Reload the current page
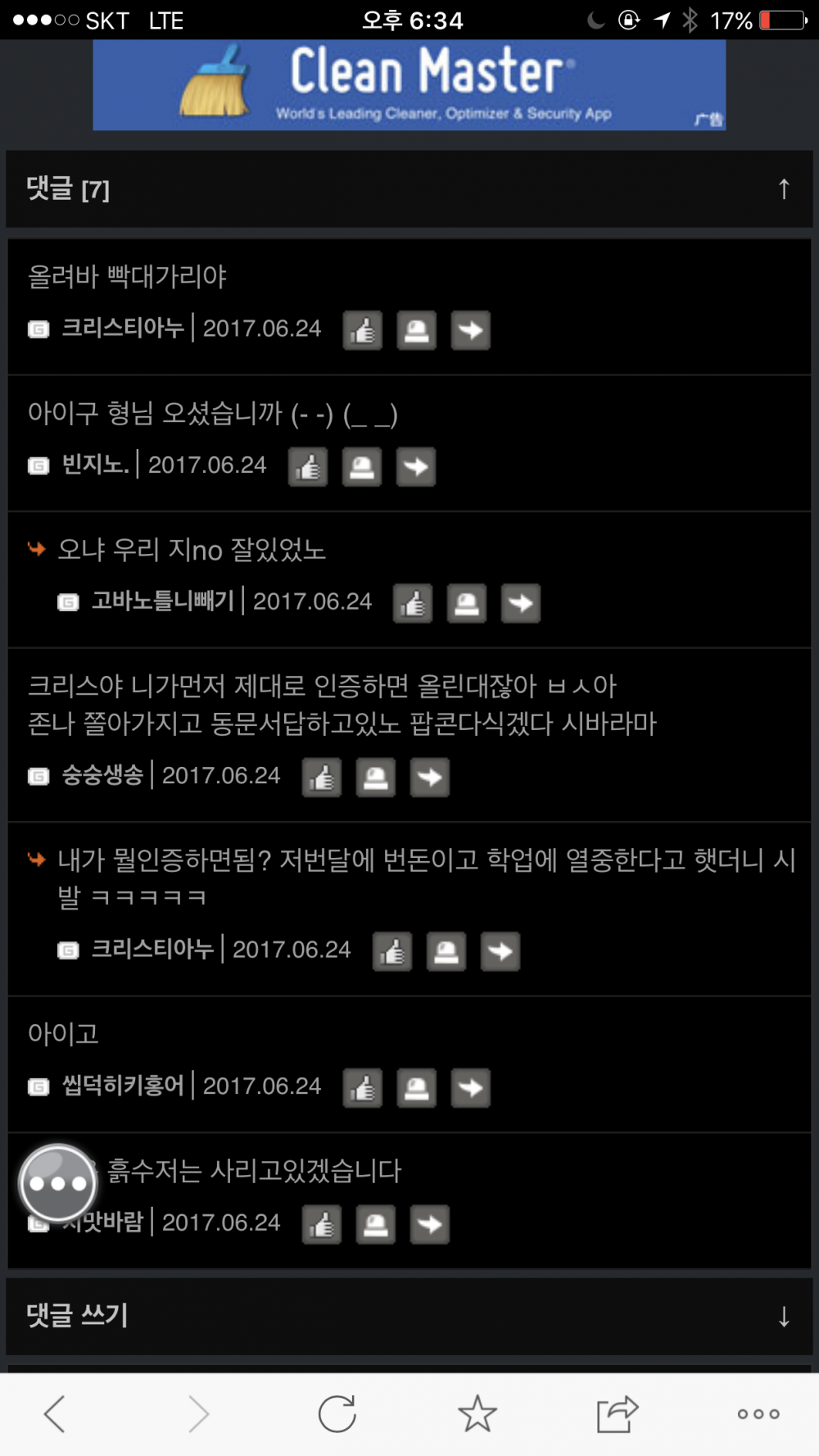Viewport: 819px width, 1456px height. tap(337, 1413)
